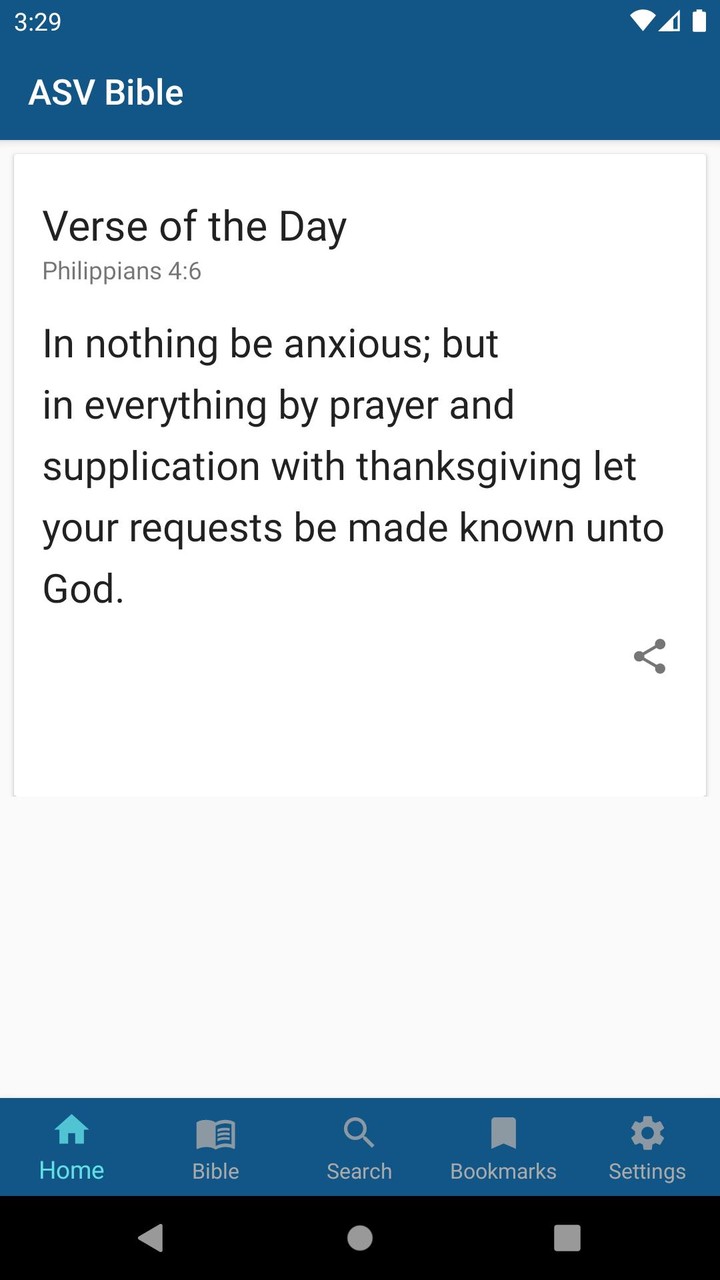Select the Home tab

click(72, 1148)
